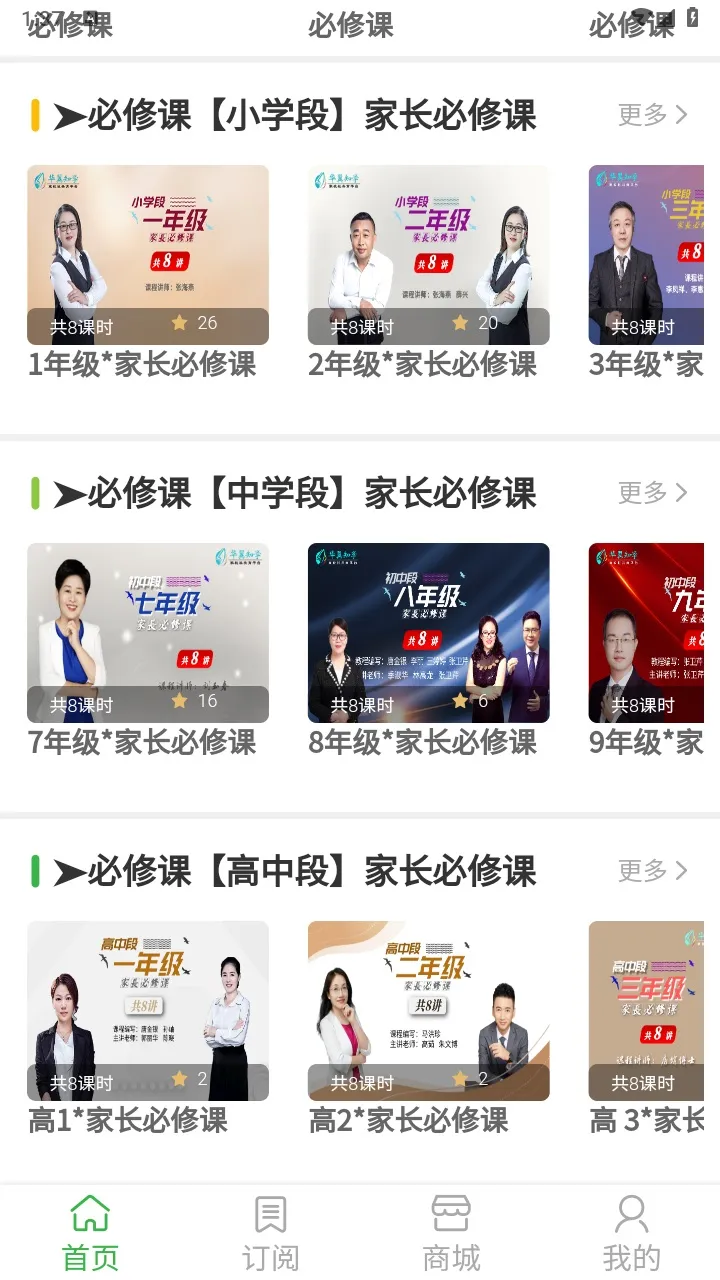View more 中学段 parent courses
The height and width of the screenshot is (1280, 720).
652,493
